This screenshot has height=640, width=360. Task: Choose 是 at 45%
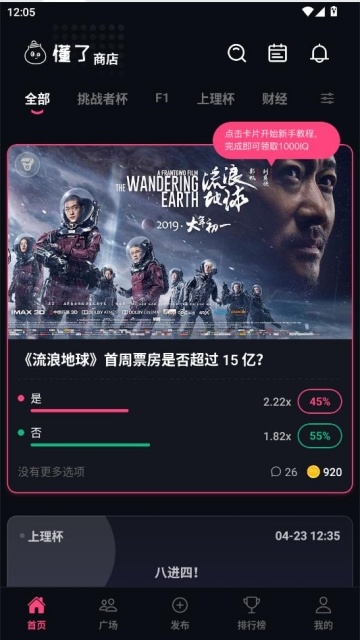320,402
